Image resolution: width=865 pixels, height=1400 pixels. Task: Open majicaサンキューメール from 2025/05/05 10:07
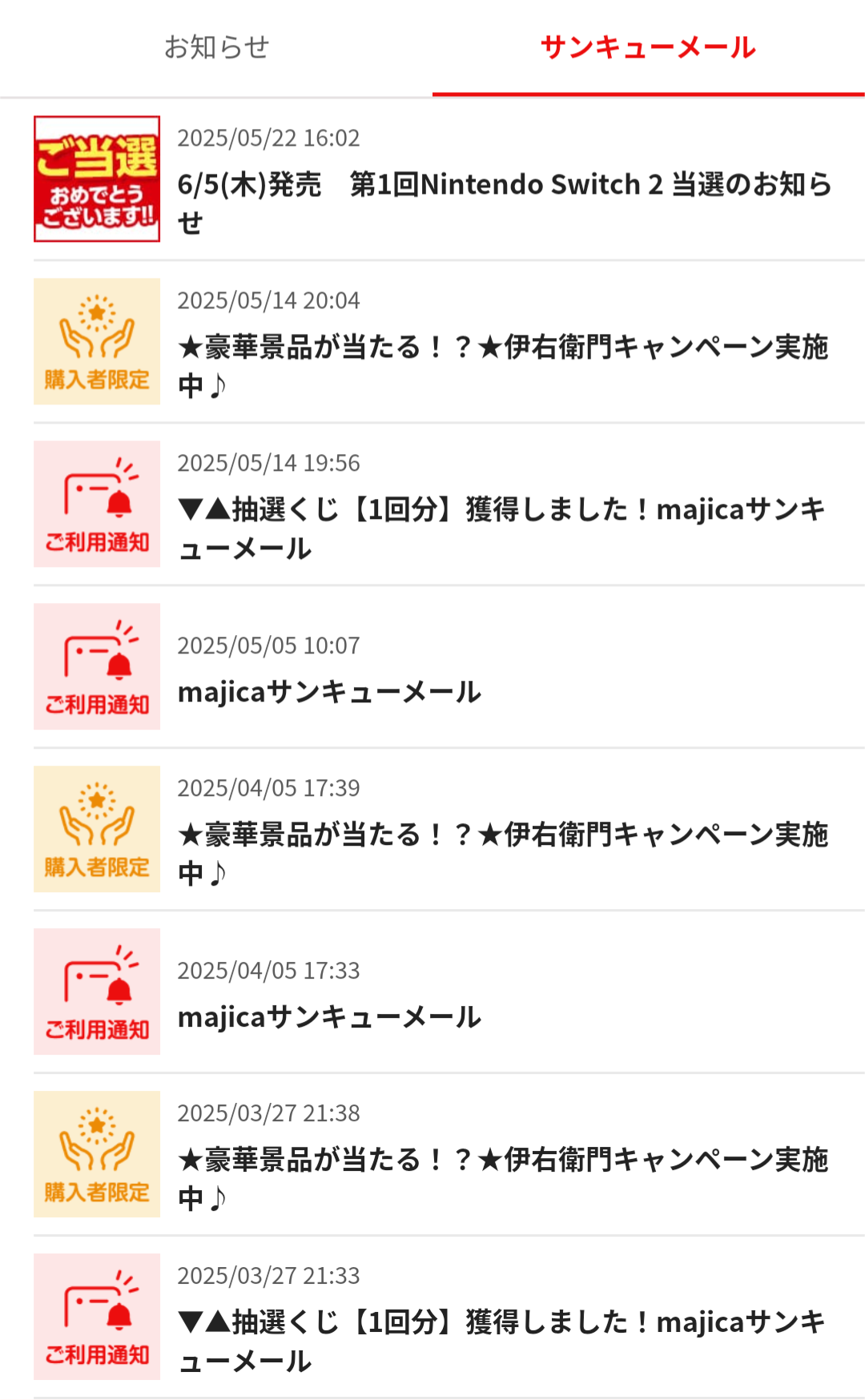(449, 666)
